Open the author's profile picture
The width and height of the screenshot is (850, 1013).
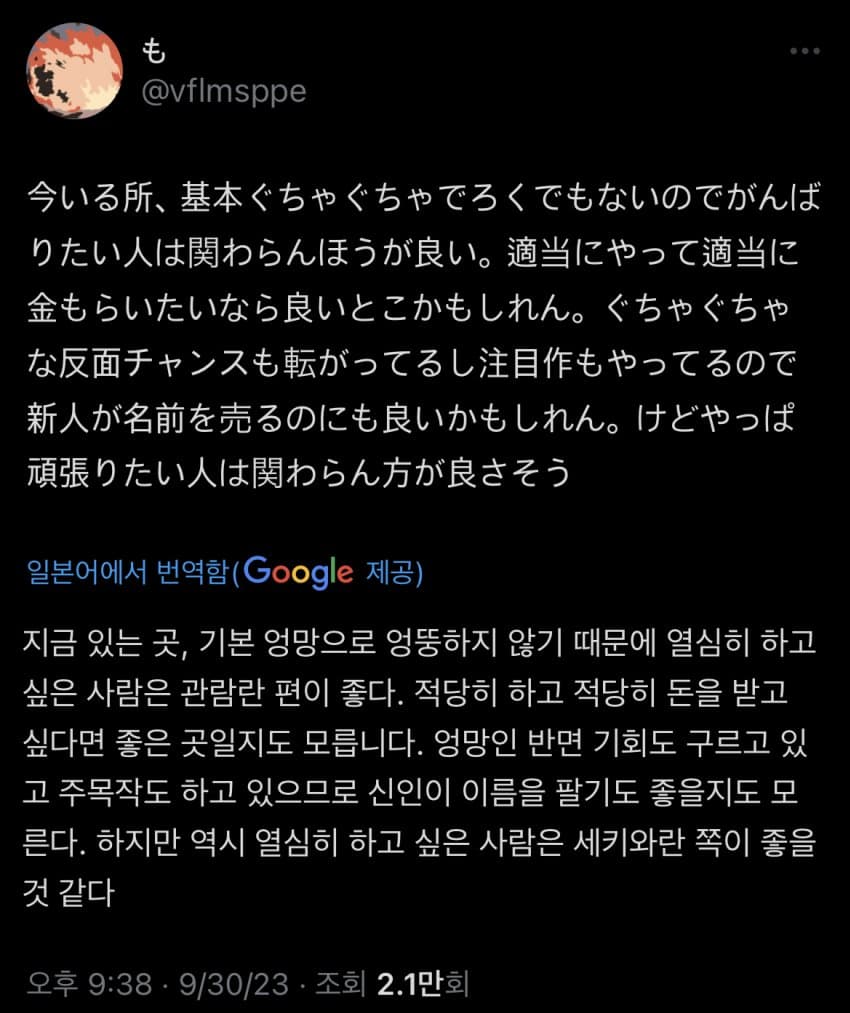coord(75,71)
